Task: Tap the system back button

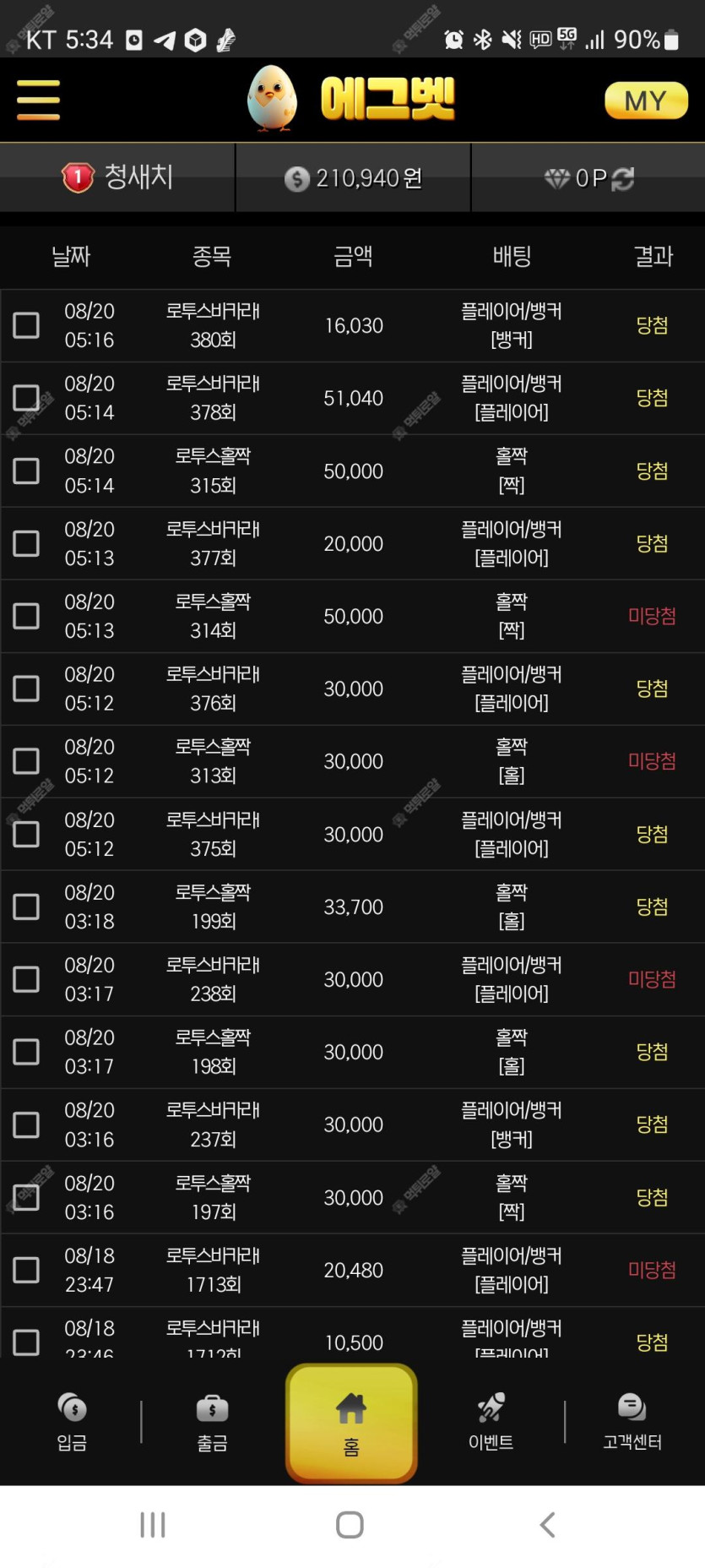Action: coord(547,1525)
